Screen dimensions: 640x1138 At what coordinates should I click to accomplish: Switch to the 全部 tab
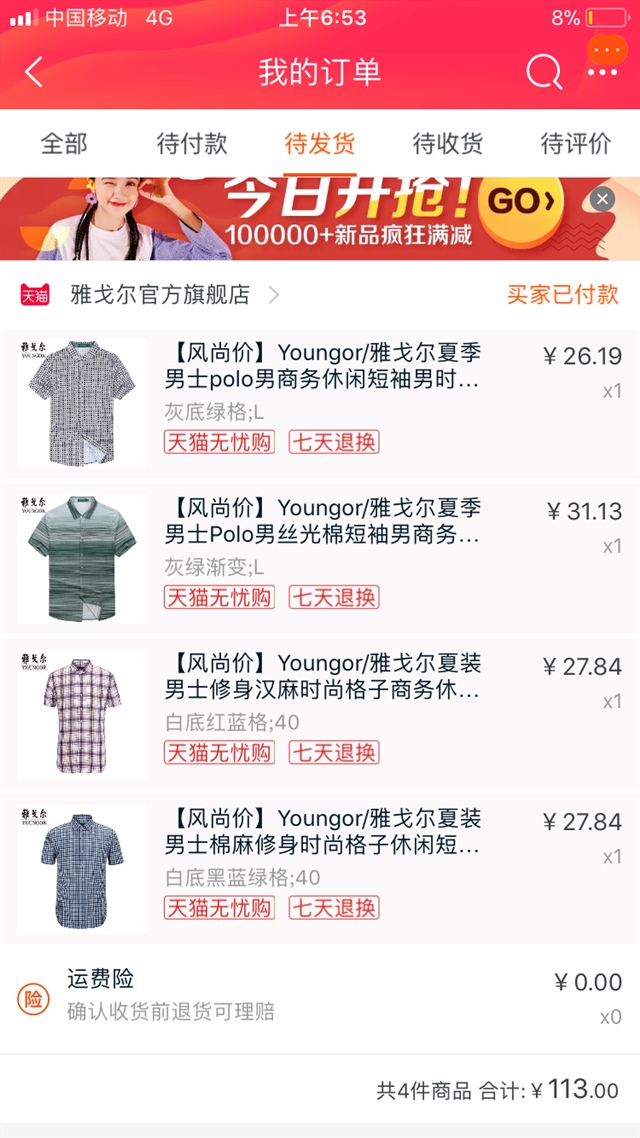pos(64,143)
